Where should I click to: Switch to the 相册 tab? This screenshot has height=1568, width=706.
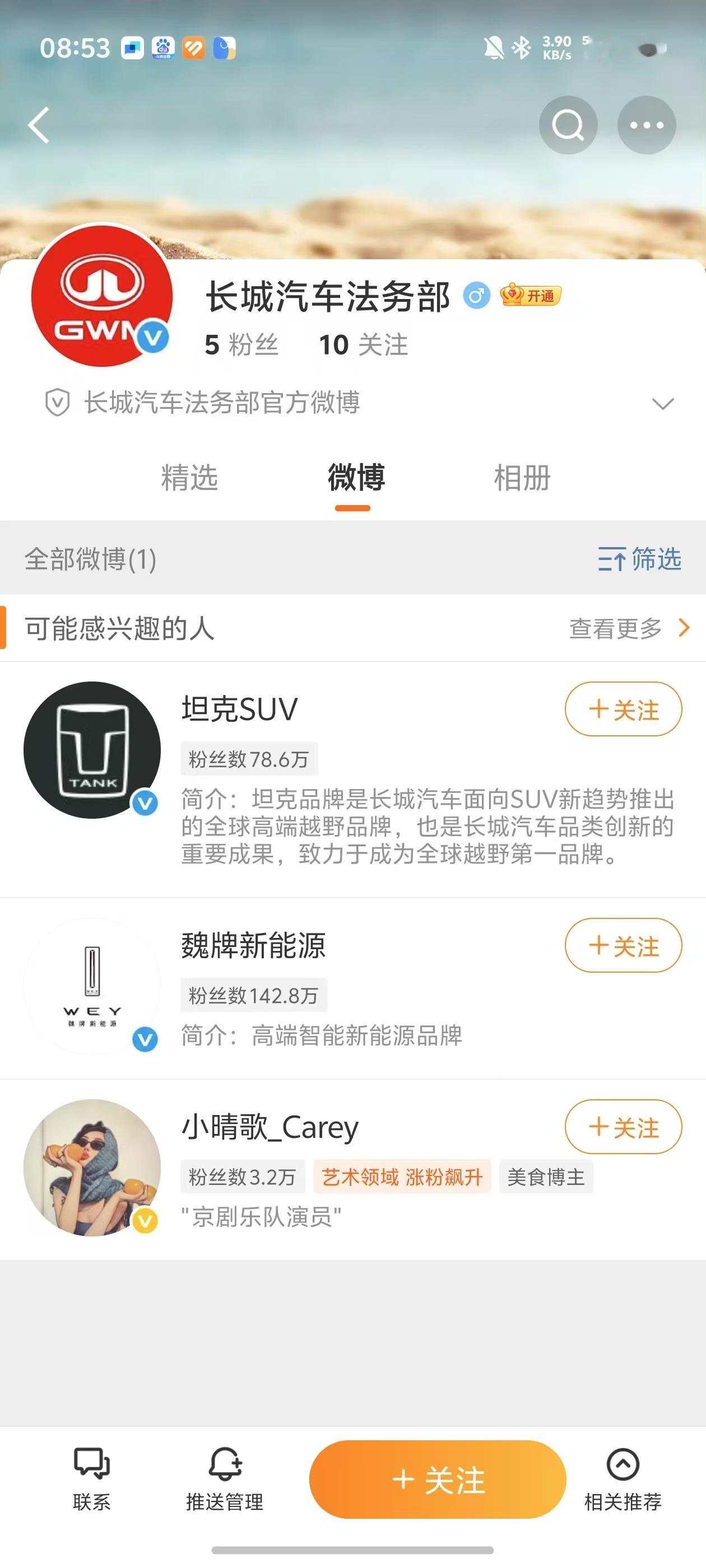(x=522, y=478)
